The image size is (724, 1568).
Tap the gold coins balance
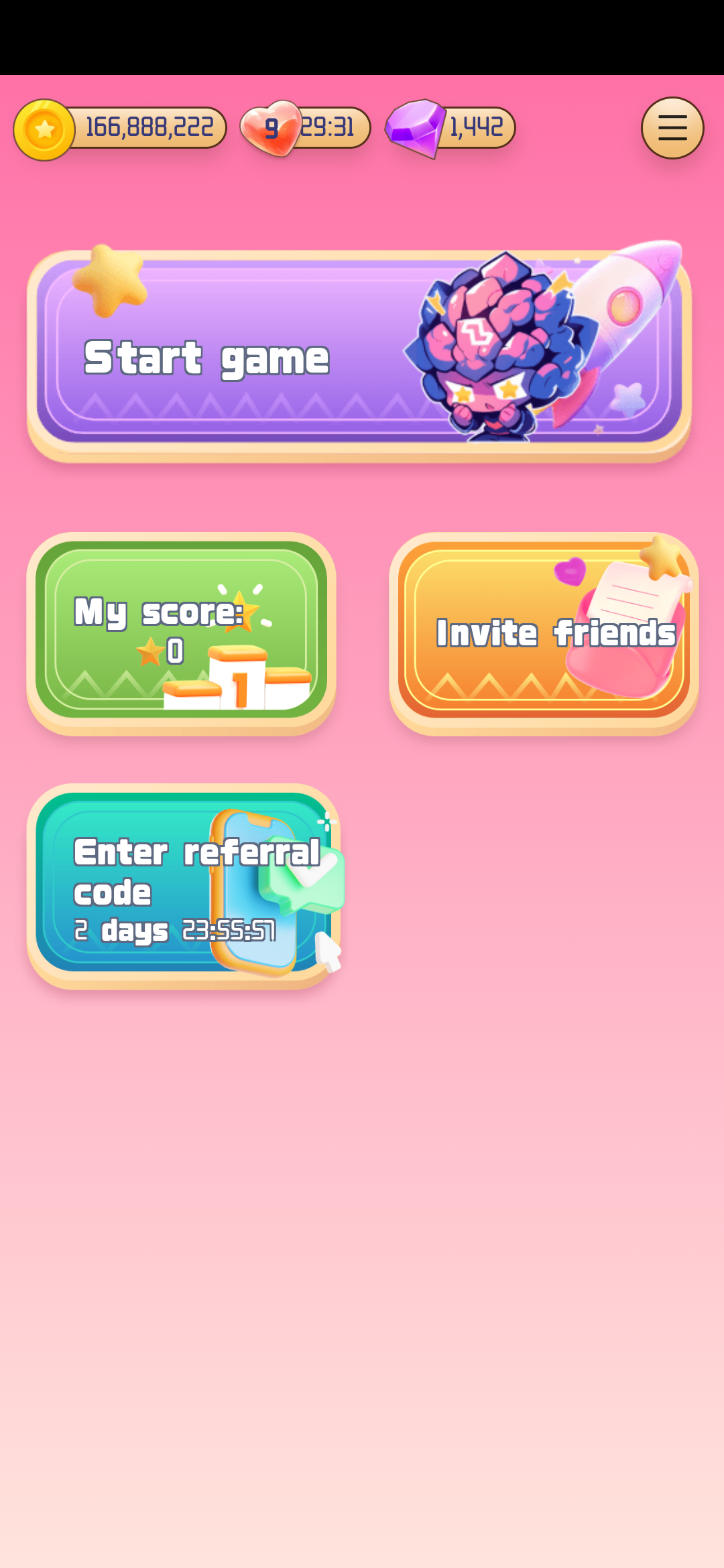[x=121, y=128]
